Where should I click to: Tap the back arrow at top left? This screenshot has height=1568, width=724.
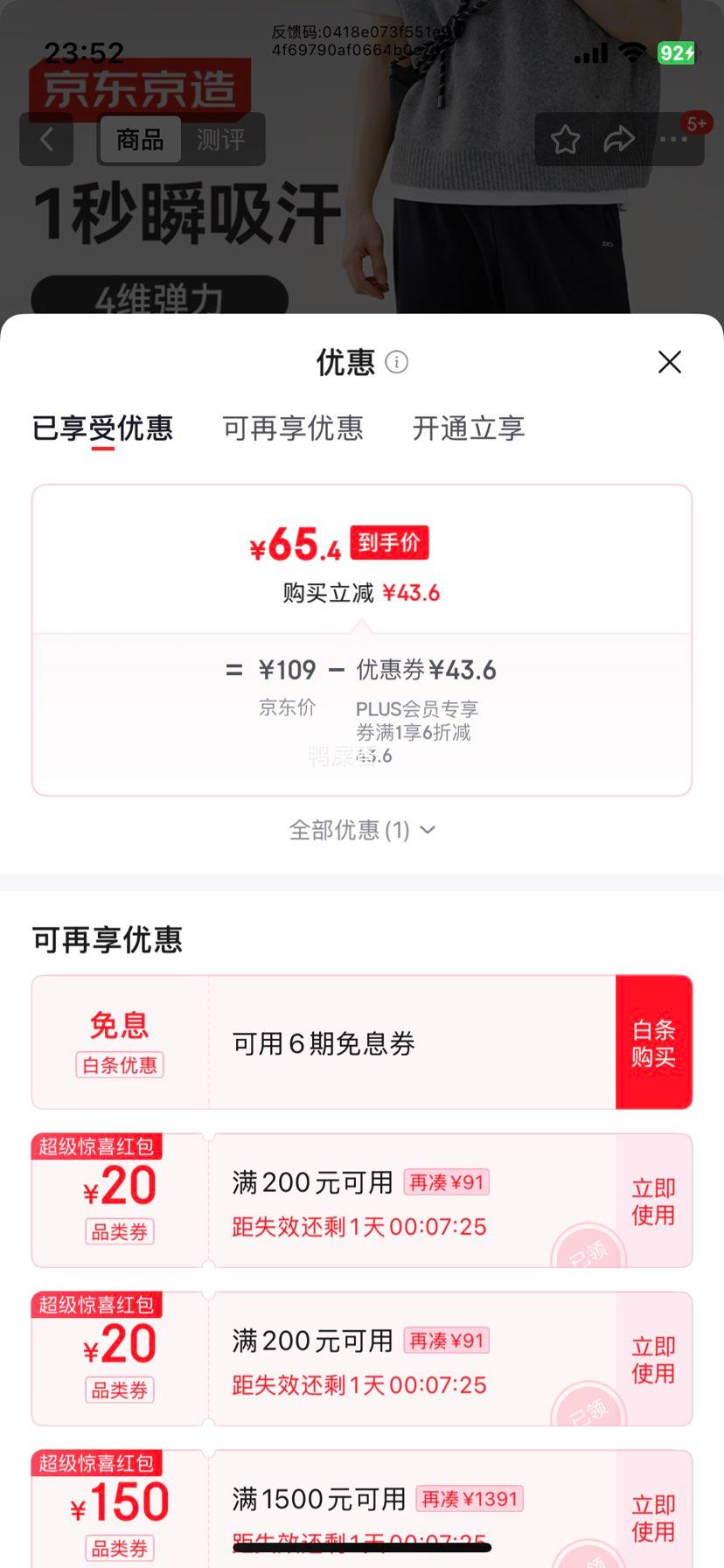pyautogui.click(x=45, y=139)
